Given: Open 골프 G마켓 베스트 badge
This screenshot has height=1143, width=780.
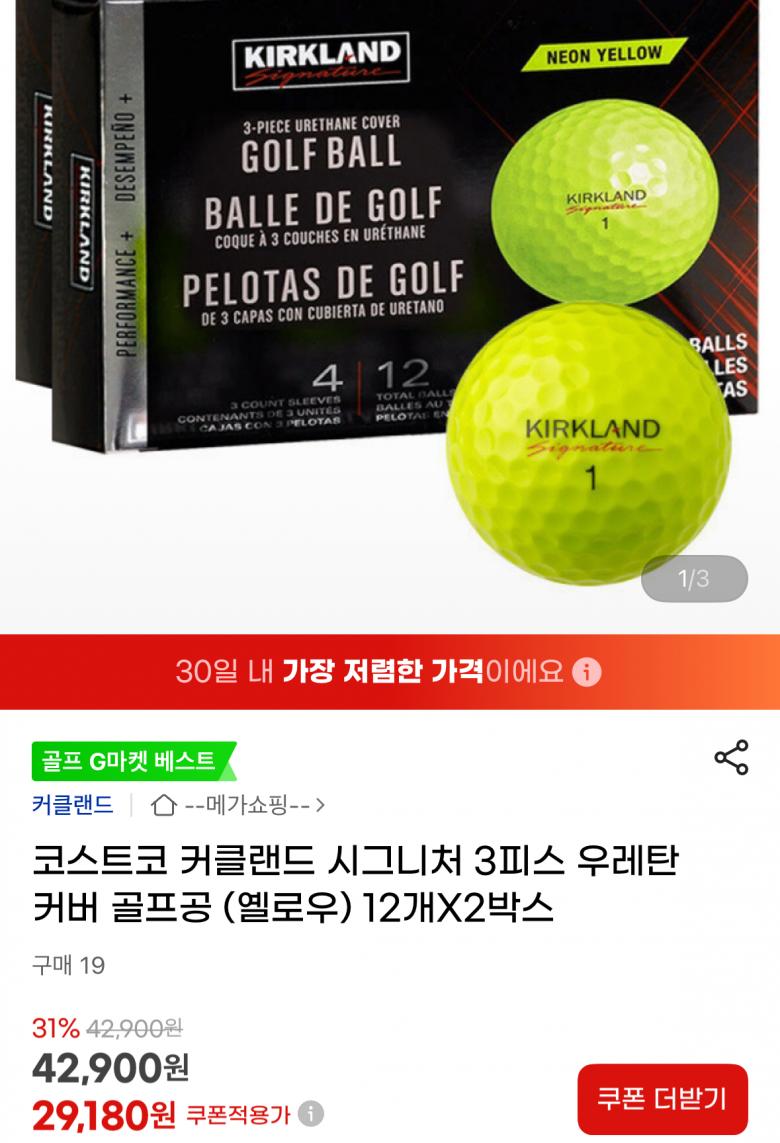Looking at the screenshot, I should 133,762.
